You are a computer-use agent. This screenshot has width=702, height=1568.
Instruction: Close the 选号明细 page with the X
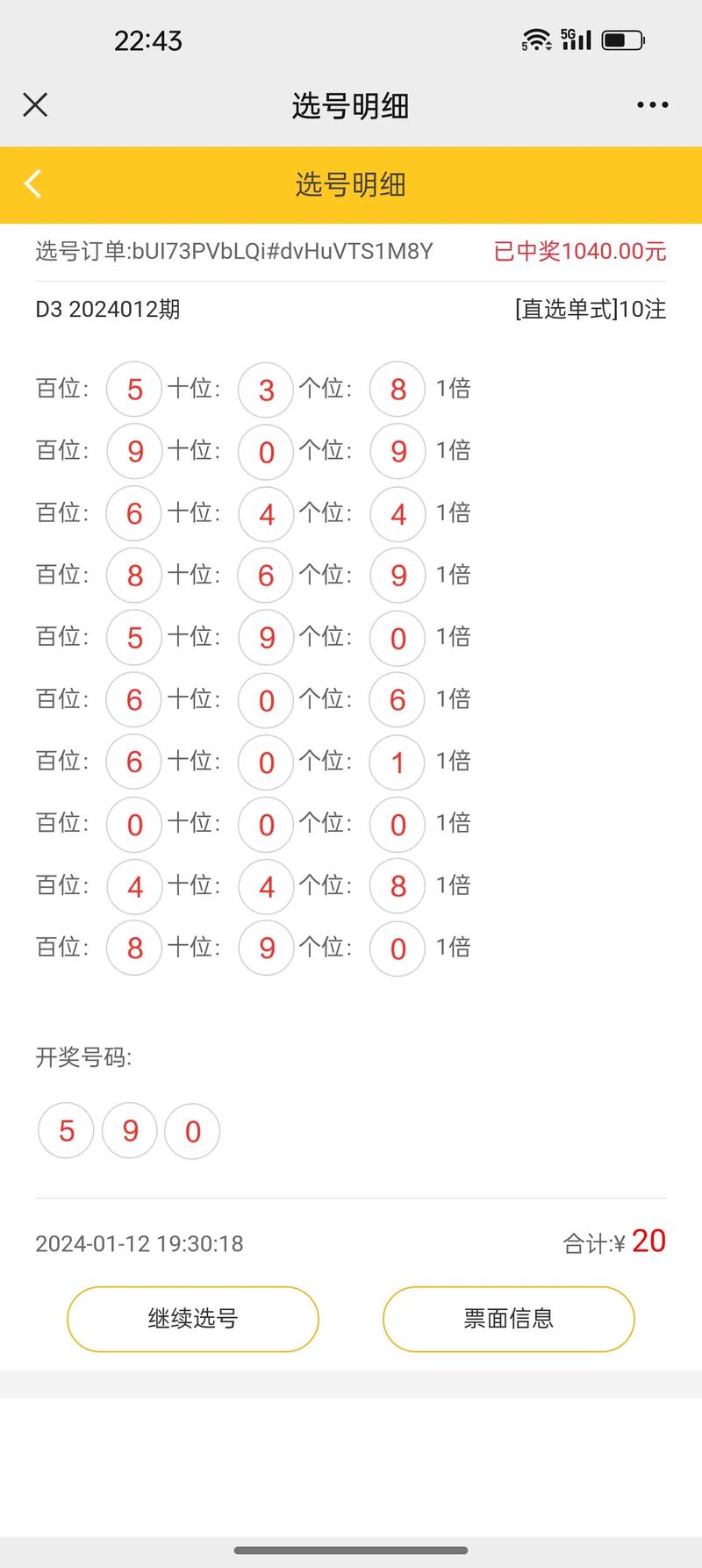click(x=35, y=104)
